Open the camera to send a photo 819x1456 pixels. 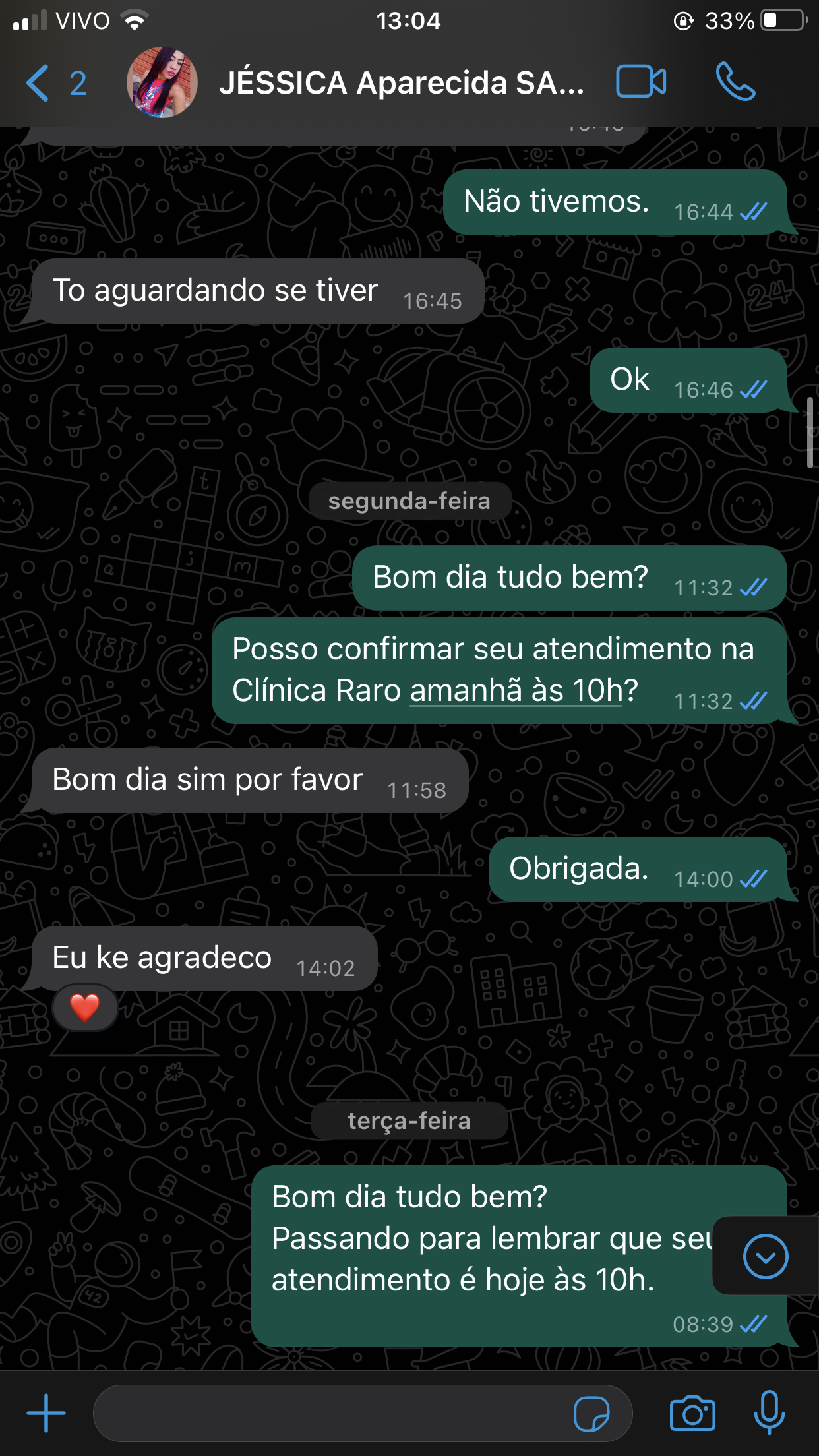[692, 1413]
